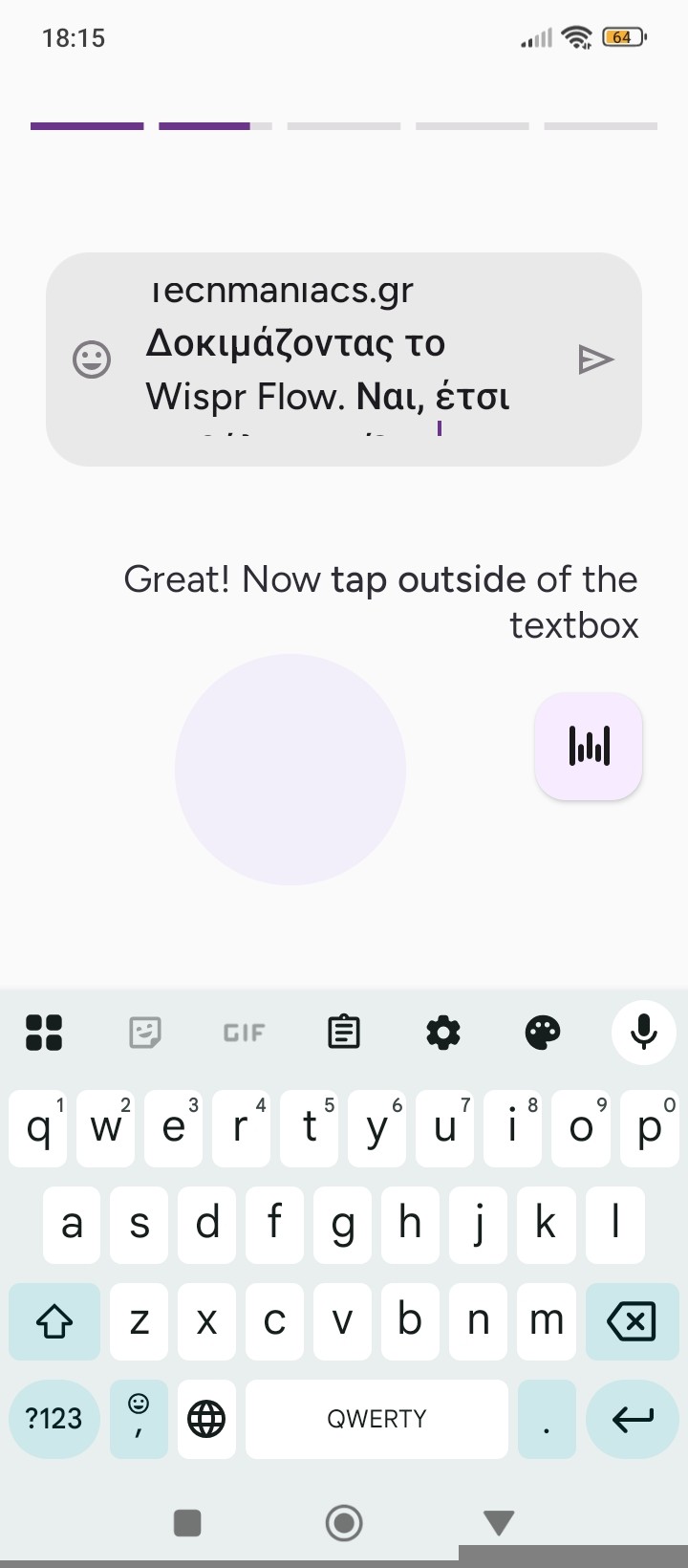Open the keyboard sticker panel
This screenshot has height=1568, width=688.
pyautogui.click(x=144, y=1033)
